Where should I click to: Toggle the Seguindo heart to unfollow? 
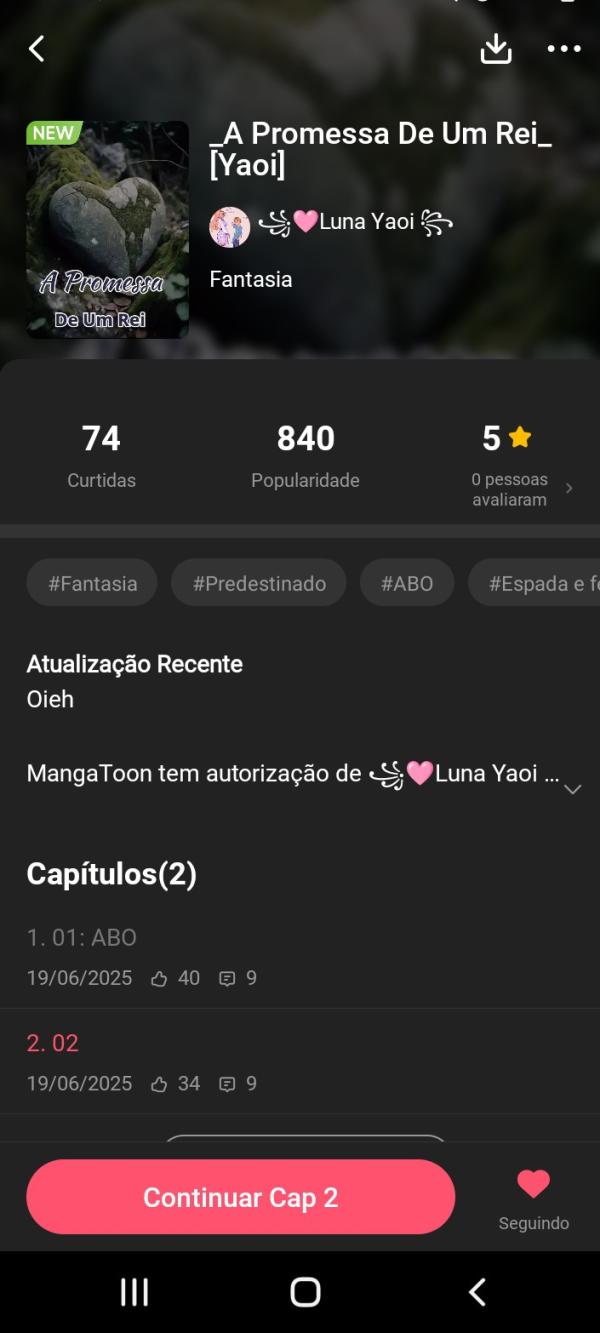coord(533,1185)
